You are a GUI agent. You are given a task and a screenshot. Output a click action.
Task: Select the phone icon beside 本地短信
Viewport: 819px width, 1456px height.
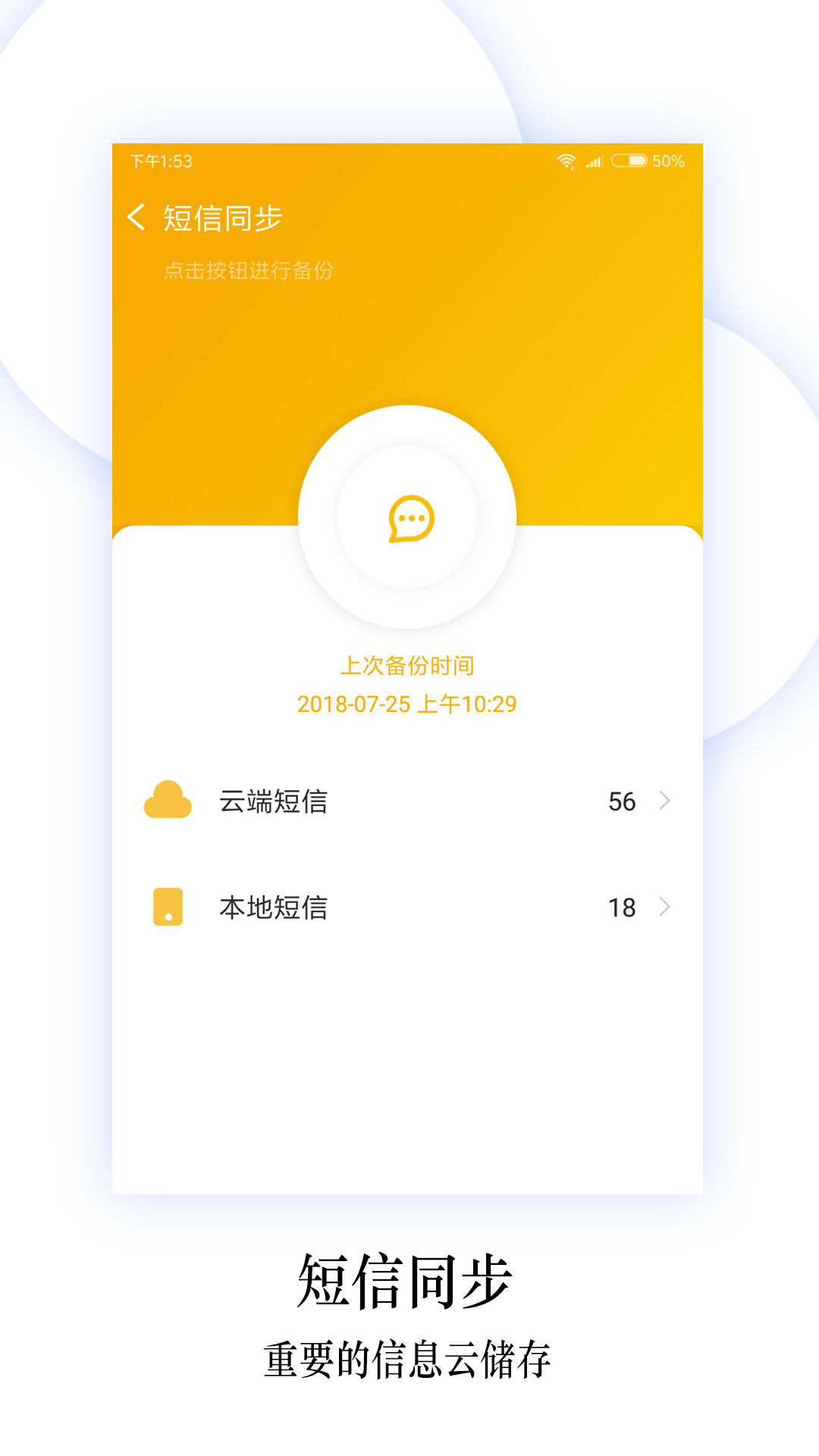click(x=168, y=907)
